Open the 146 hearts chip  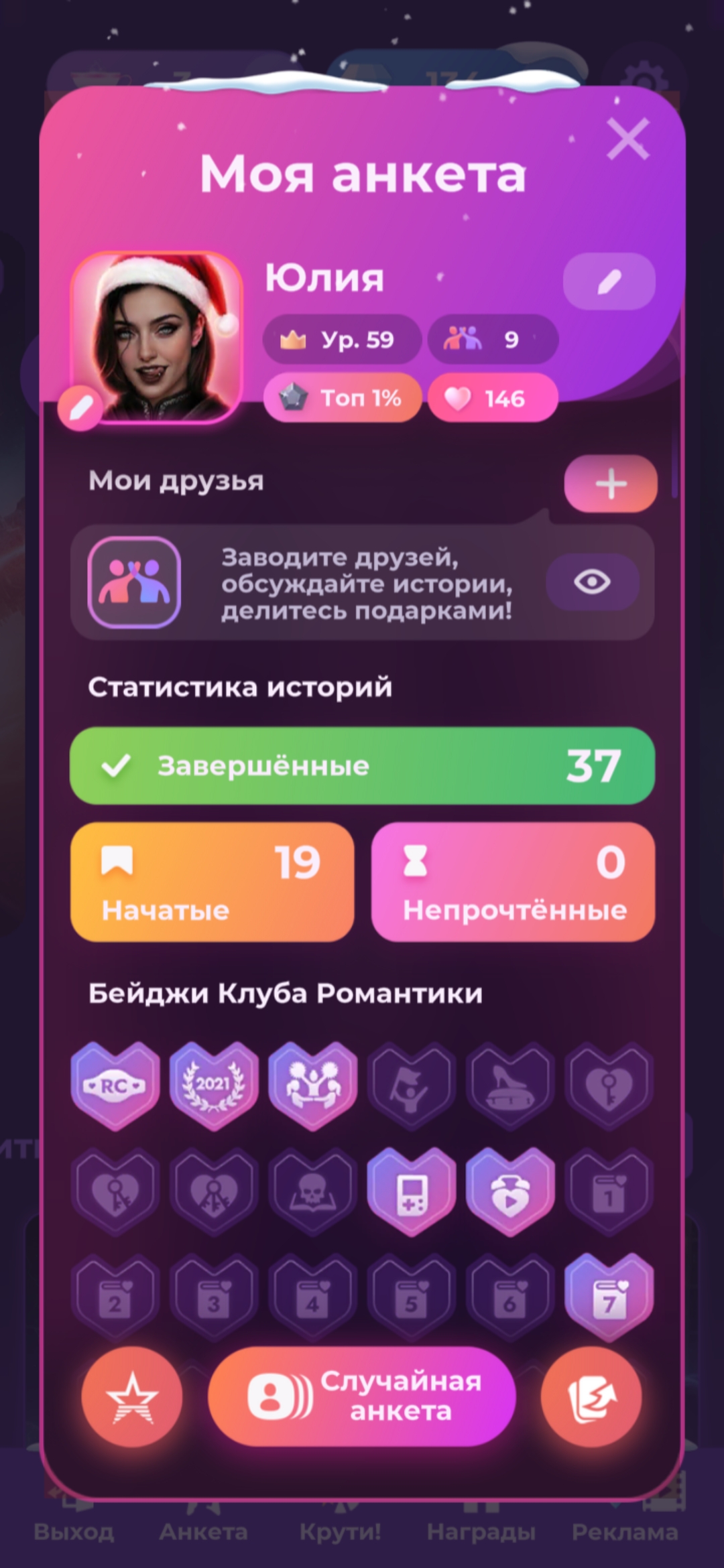coord(493,398)
